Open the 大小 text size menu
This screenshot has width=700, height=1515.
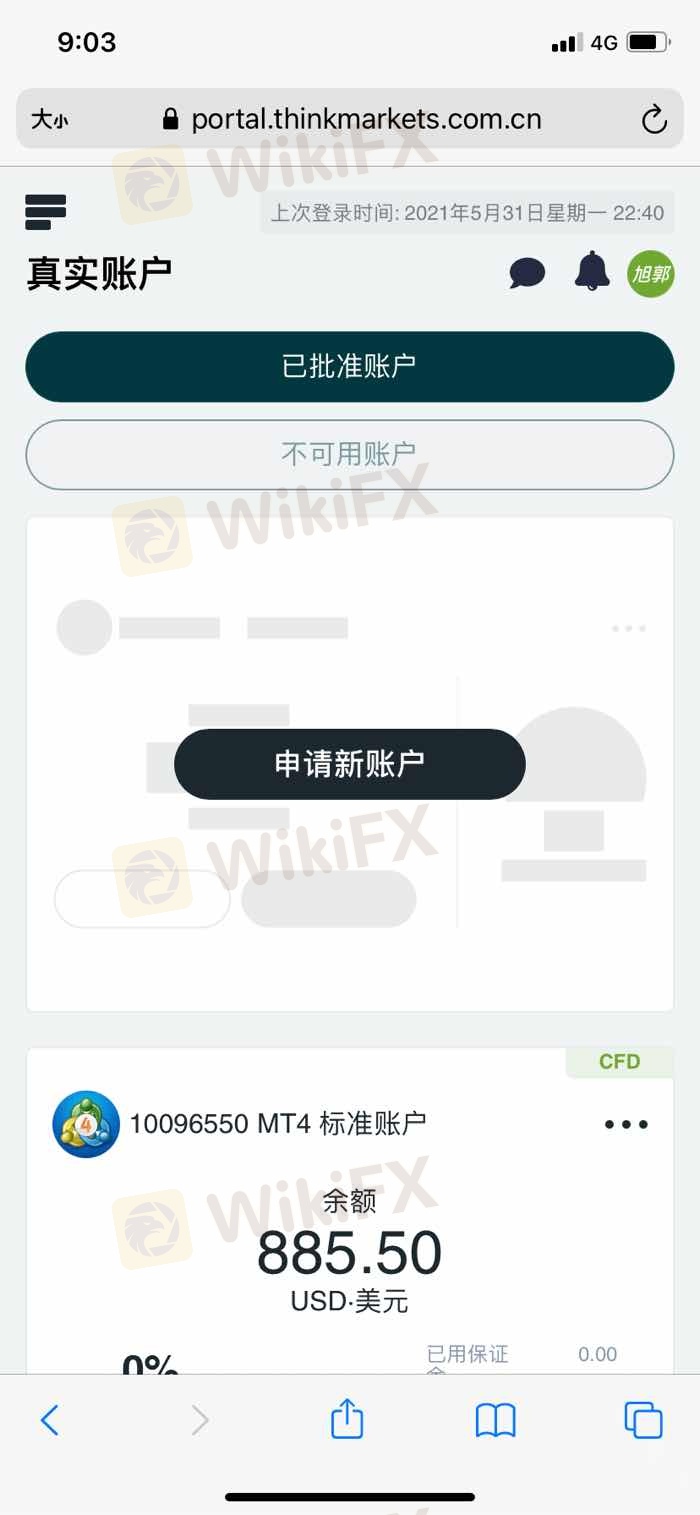coord(49,120)
